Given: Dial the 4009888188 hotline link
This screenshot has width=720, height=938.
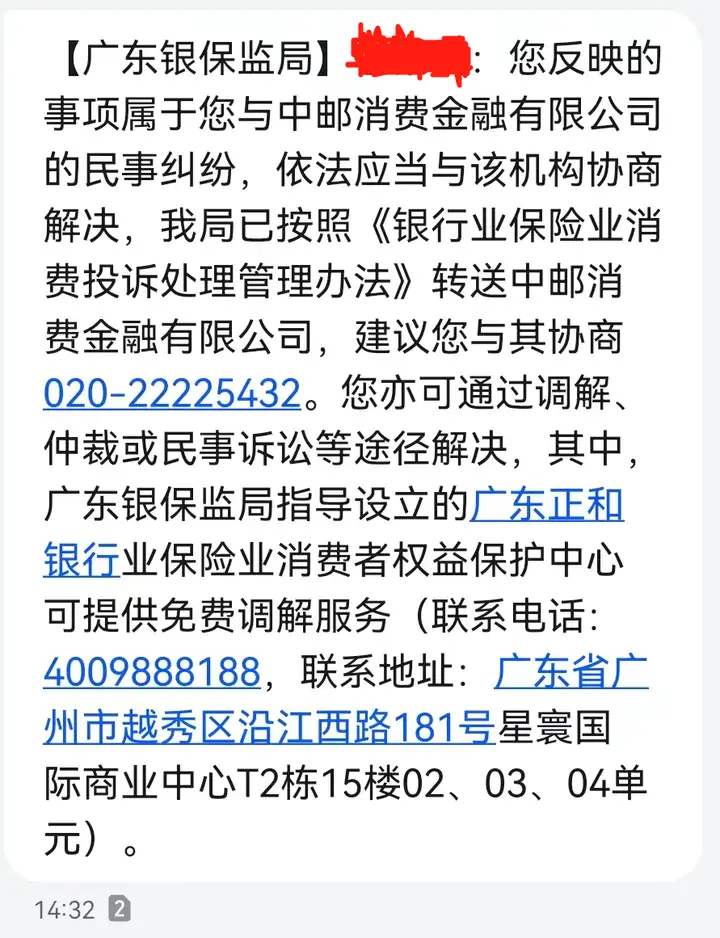Looking at the screenshot, I should coord(151,672).
